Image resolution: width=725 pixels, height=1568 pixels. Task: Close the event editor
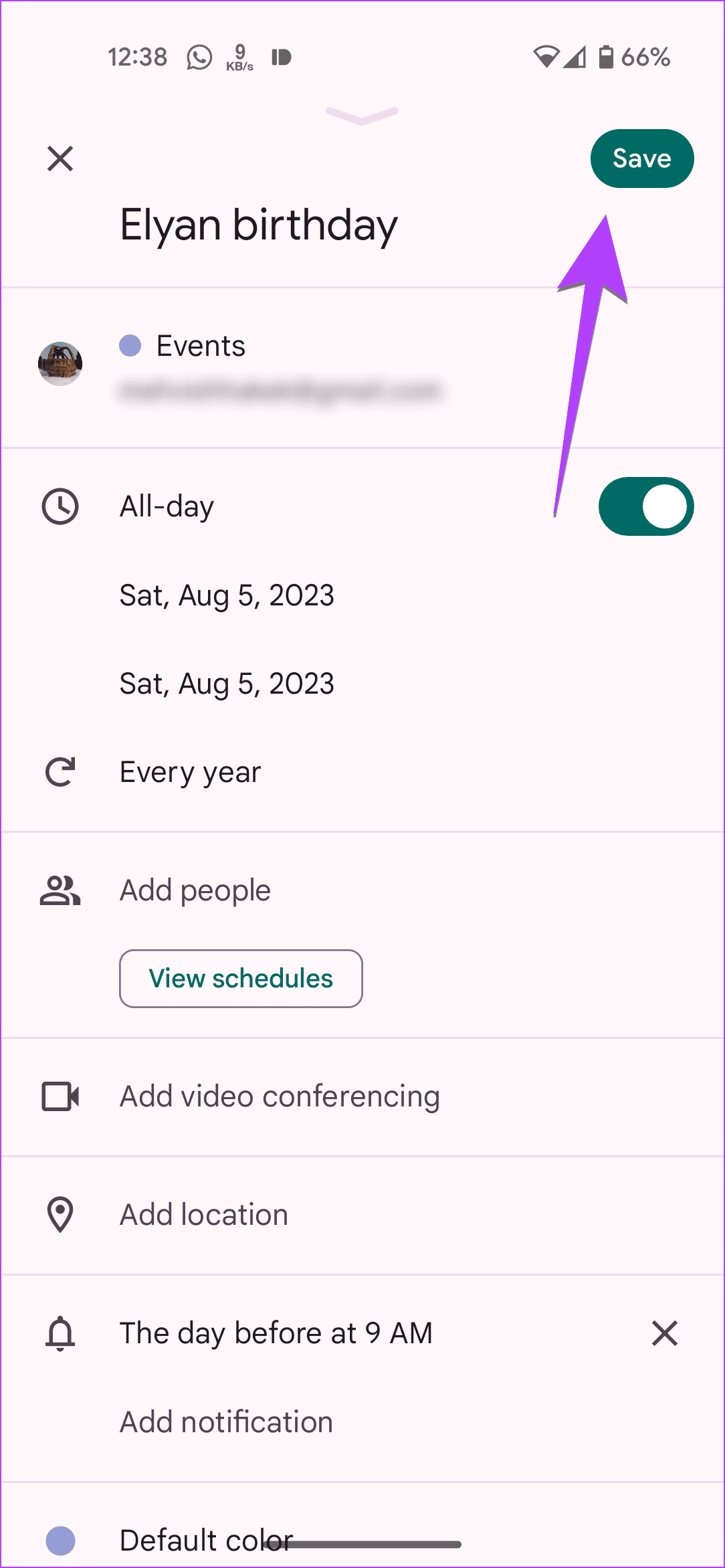point(60,159)
